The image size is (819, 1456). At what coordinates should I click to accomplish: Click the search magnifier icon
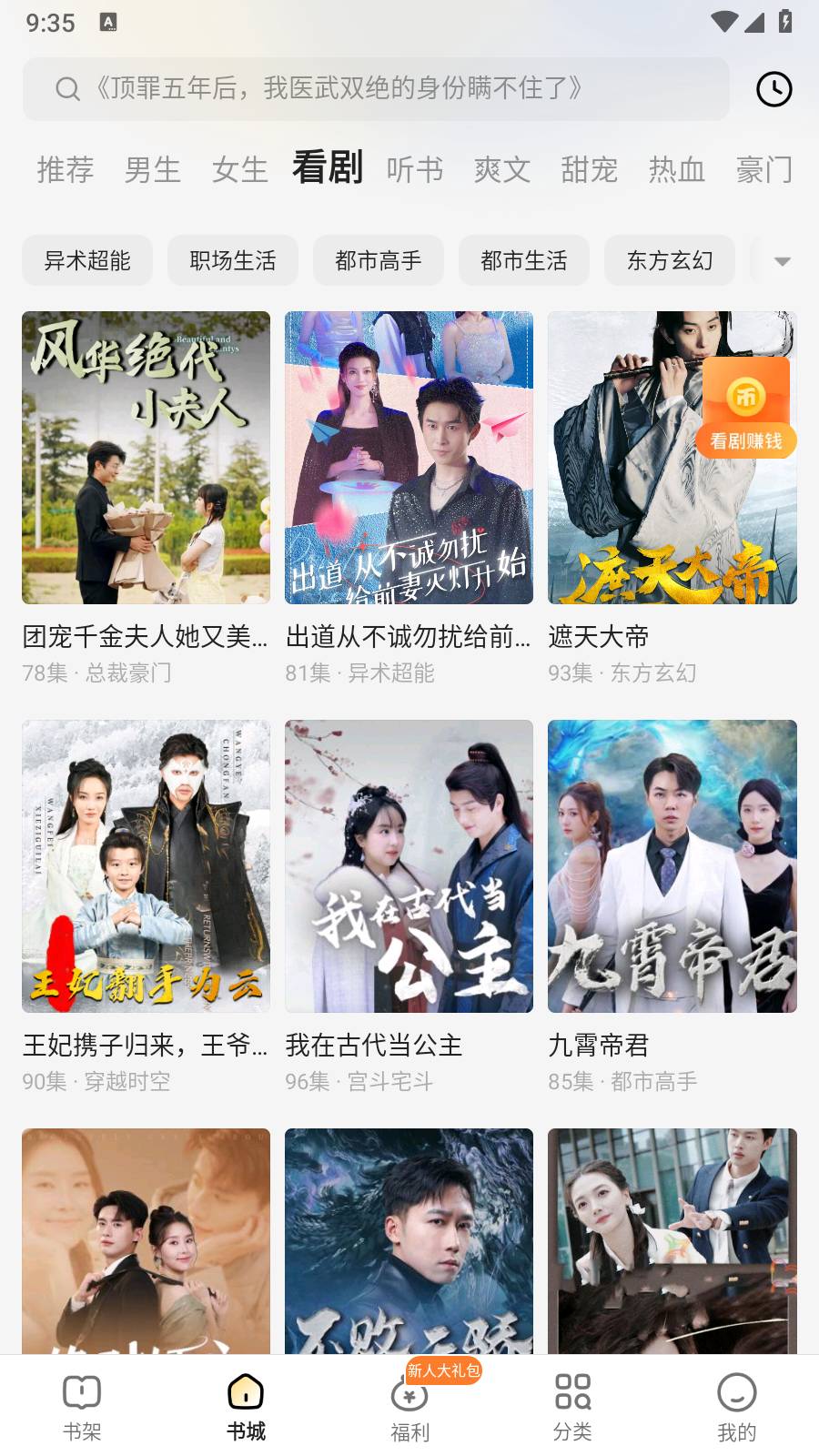pyautogui.click(x=66, y=88)
